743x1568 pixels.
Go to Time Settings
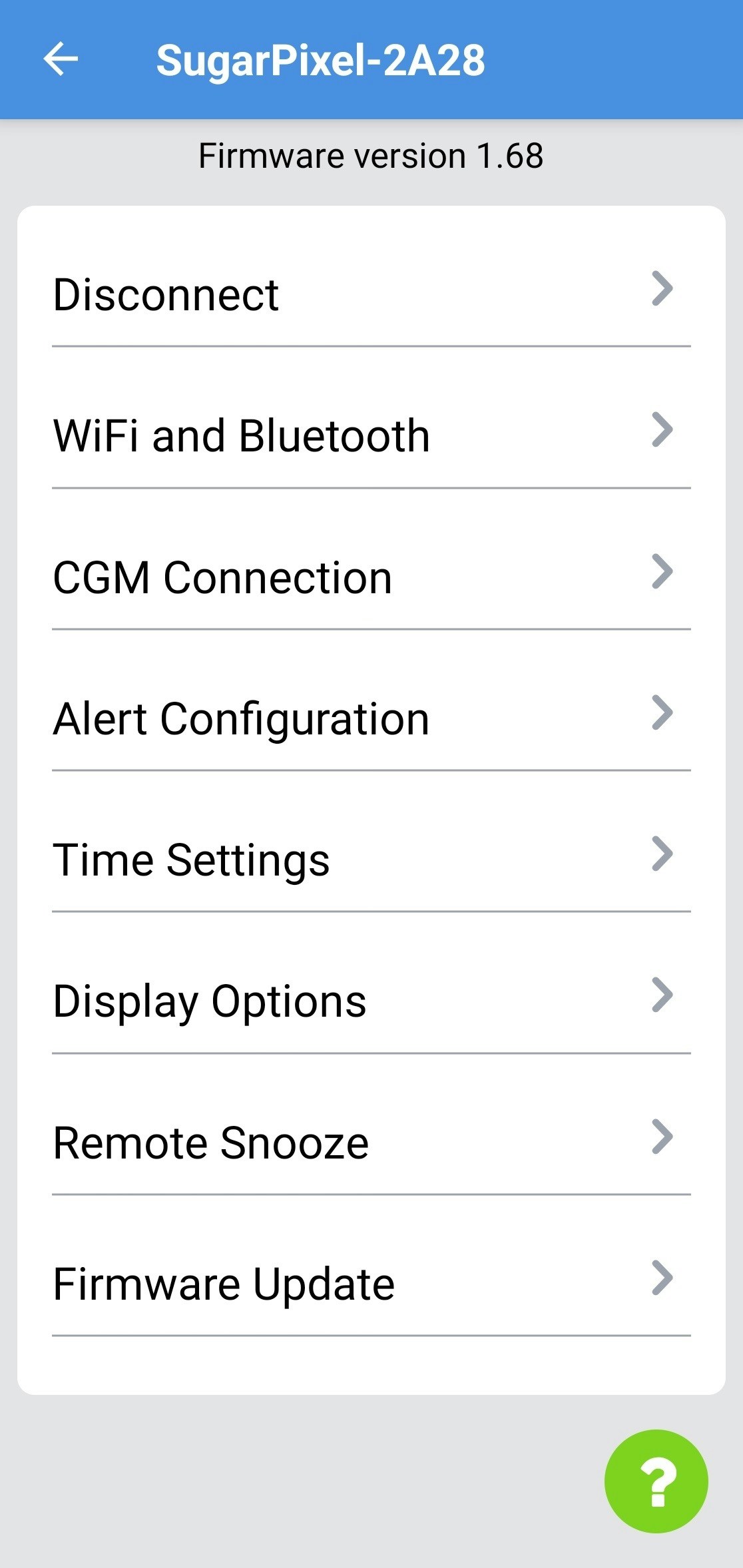(371, 860)
